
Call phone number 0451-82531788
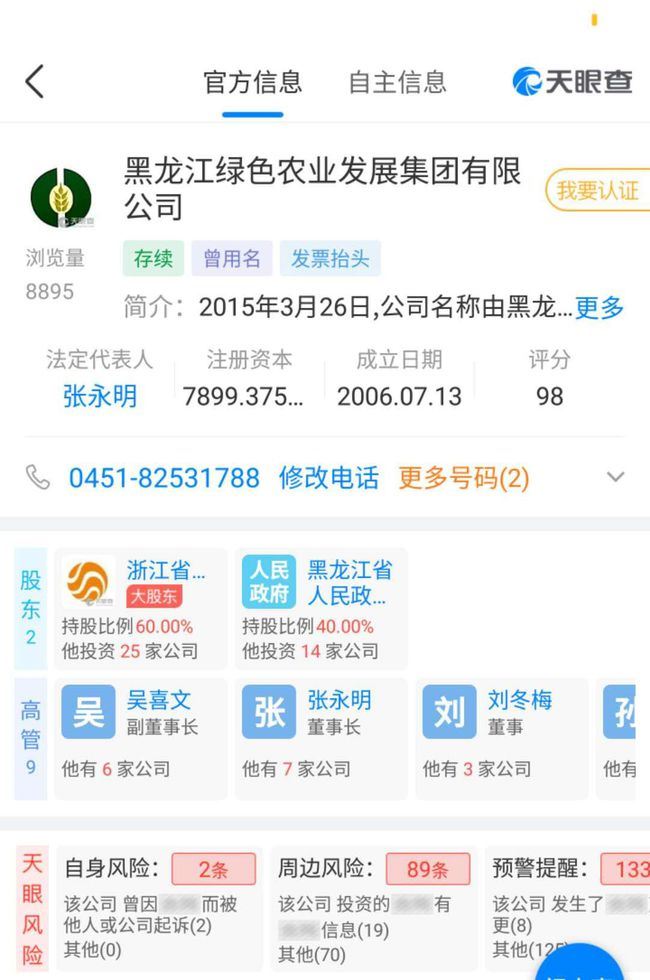pyautogui.click(x=164, y=478)
